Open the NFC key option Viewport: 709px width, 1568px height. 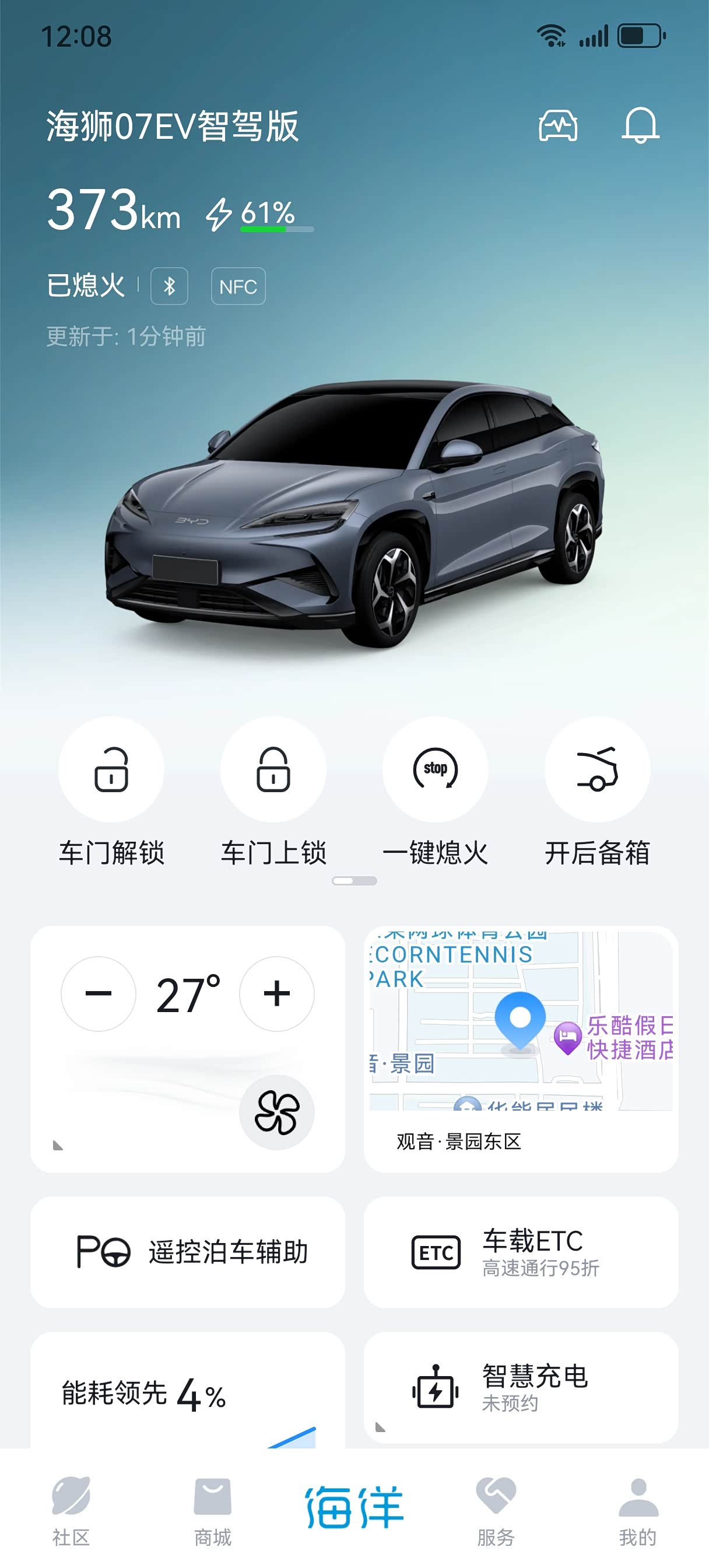tap(238, 286)
